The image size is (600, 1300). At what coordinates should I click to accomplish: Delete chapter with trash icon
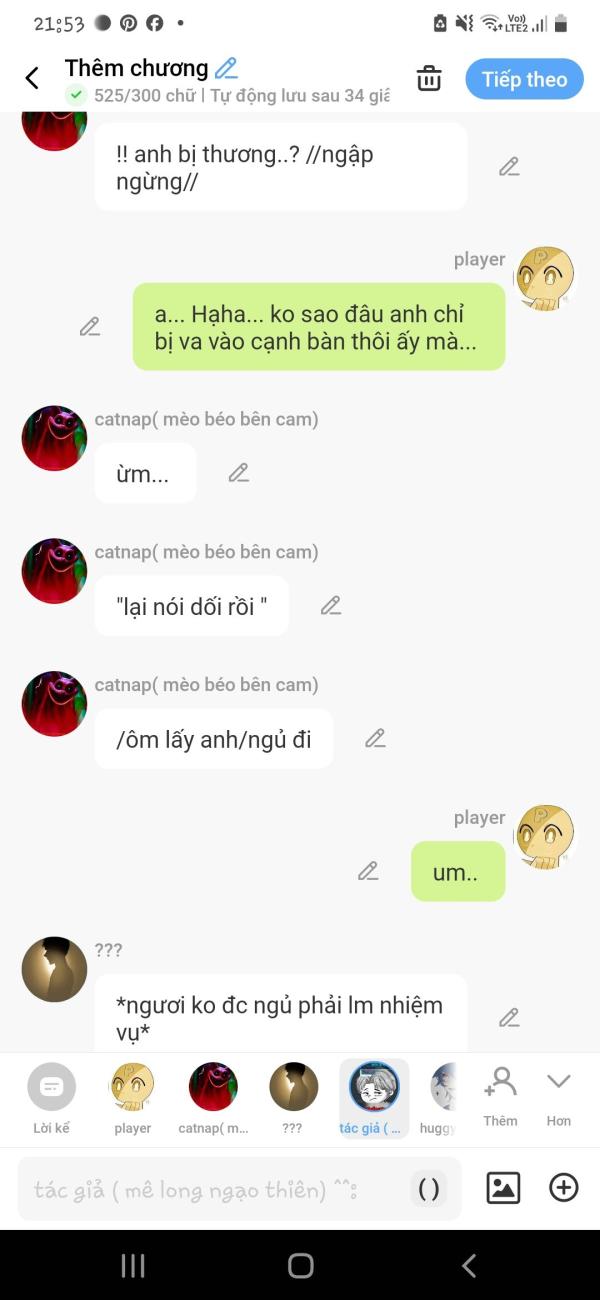pyautogui.click(x=429, y=79)
